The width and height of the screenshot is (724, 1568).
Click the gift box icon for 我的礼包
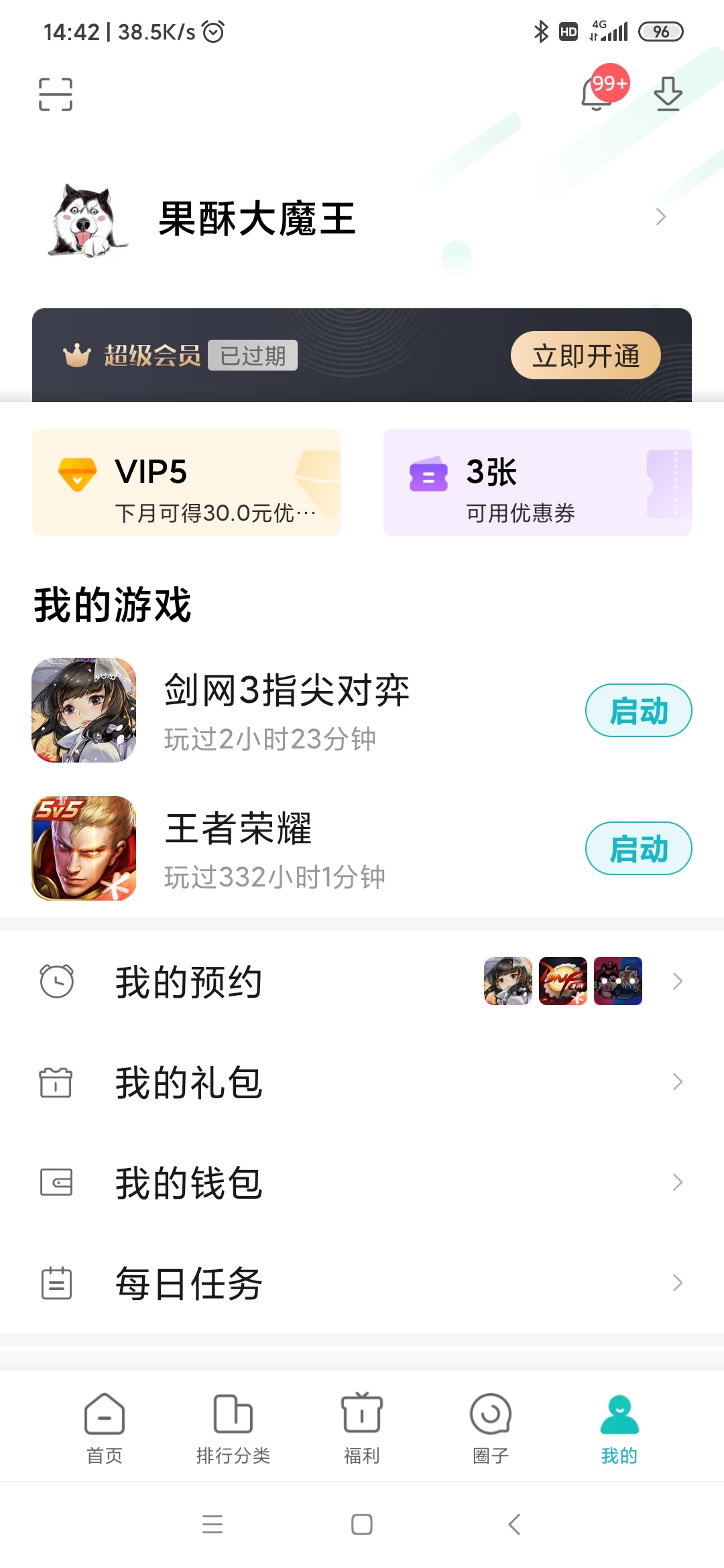click(x=57, y=1082)
